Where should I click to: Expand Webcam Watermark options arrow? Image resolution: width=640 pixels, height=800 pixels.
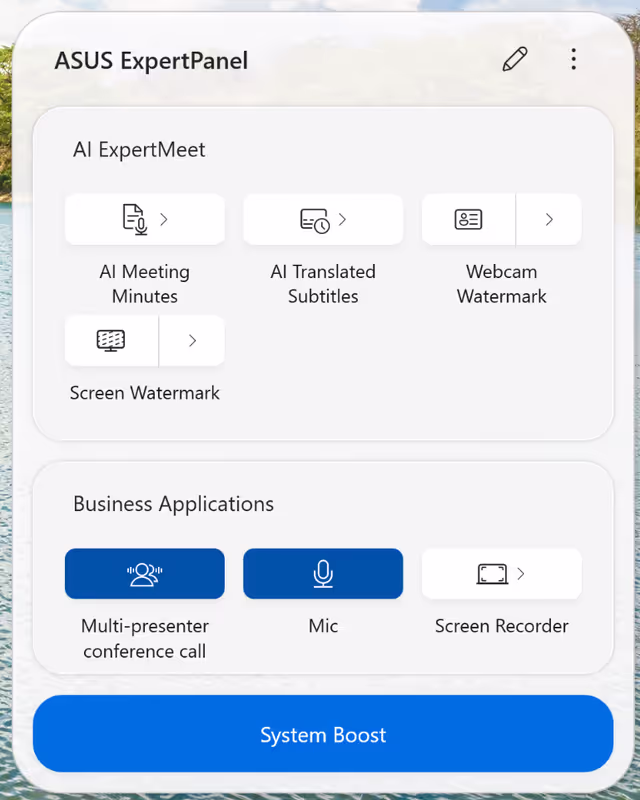[549, 219]
